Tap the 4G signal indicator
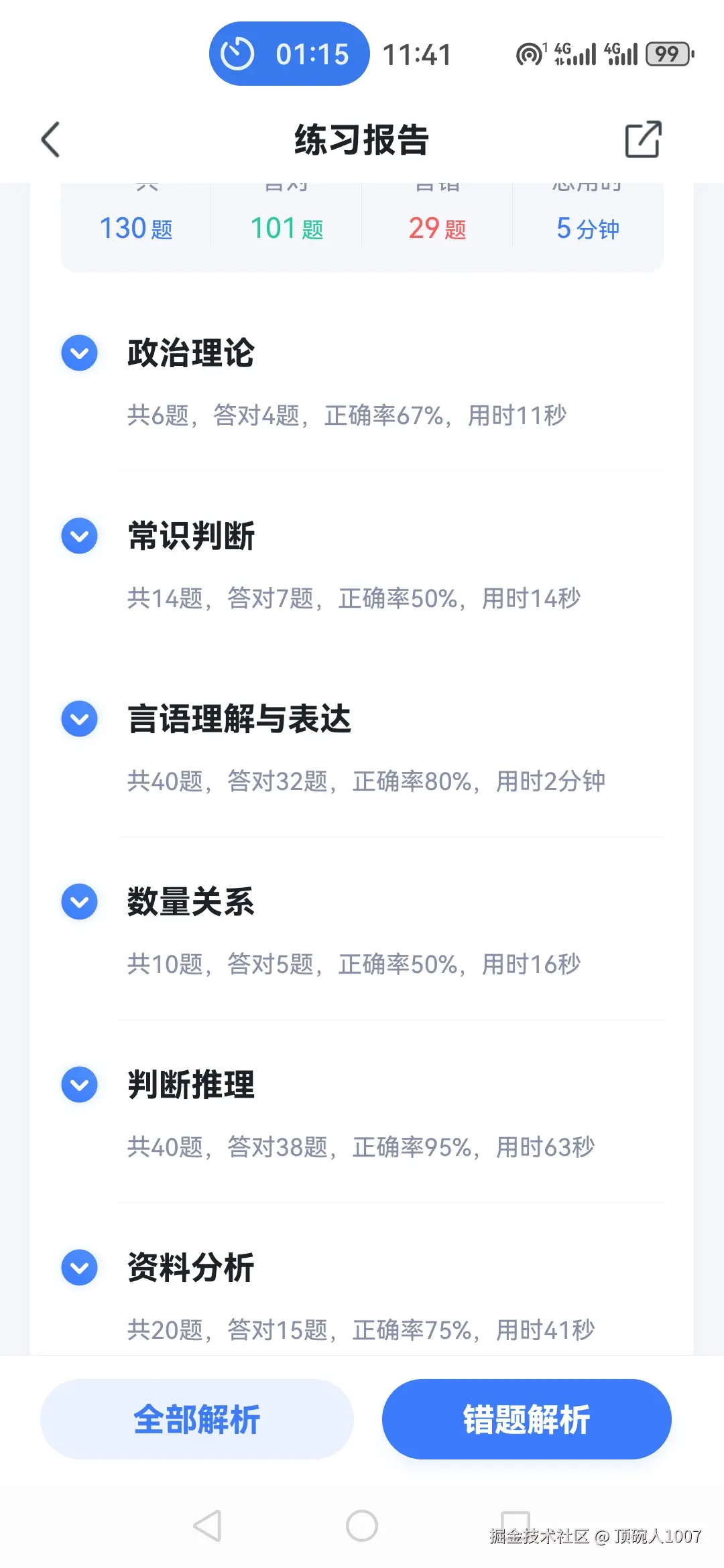Viewport: 724px width, 1568px height. (573, 54)
